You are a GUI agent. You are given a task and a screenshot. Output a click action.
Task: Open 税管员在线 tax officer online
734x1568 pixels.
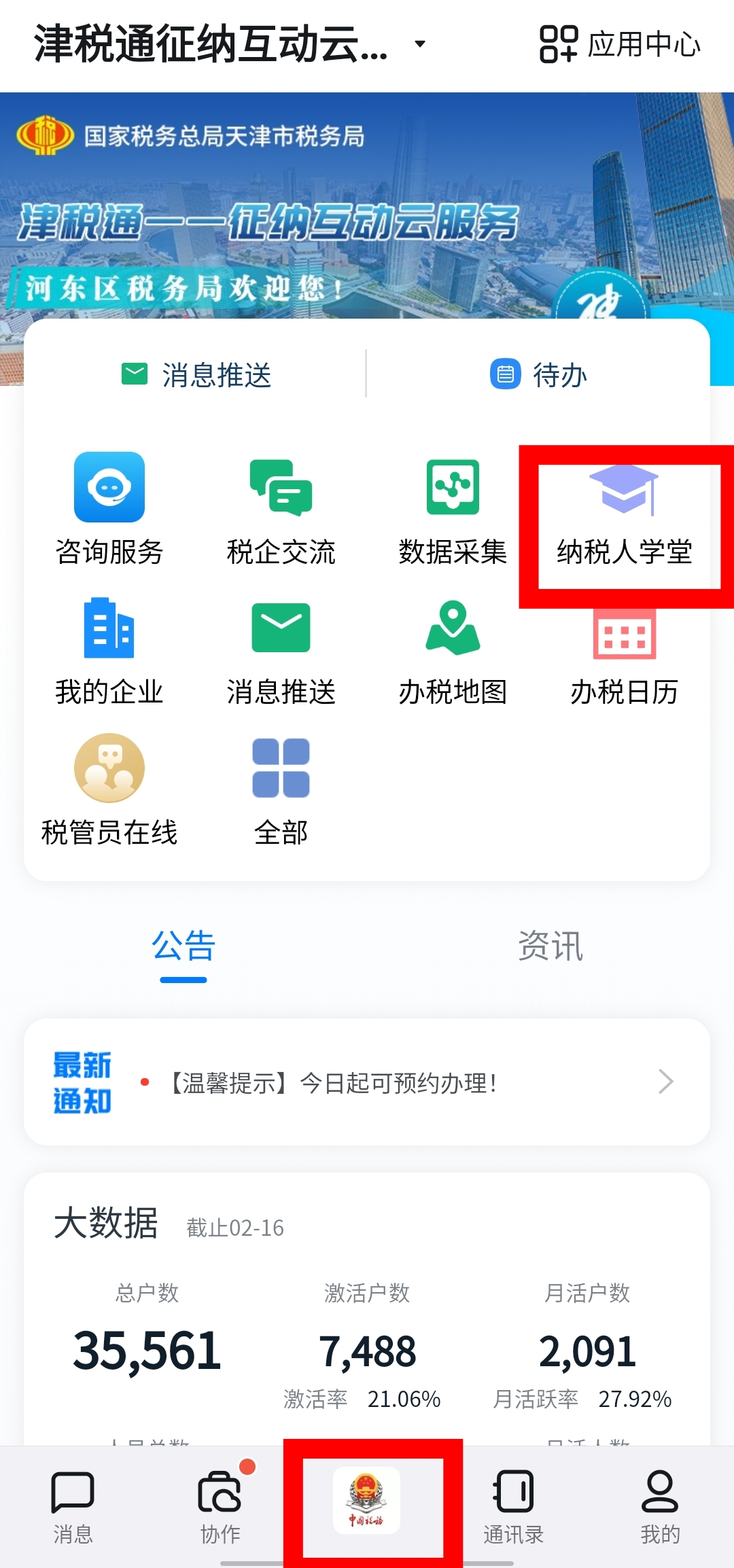click(x=109, y=791)
